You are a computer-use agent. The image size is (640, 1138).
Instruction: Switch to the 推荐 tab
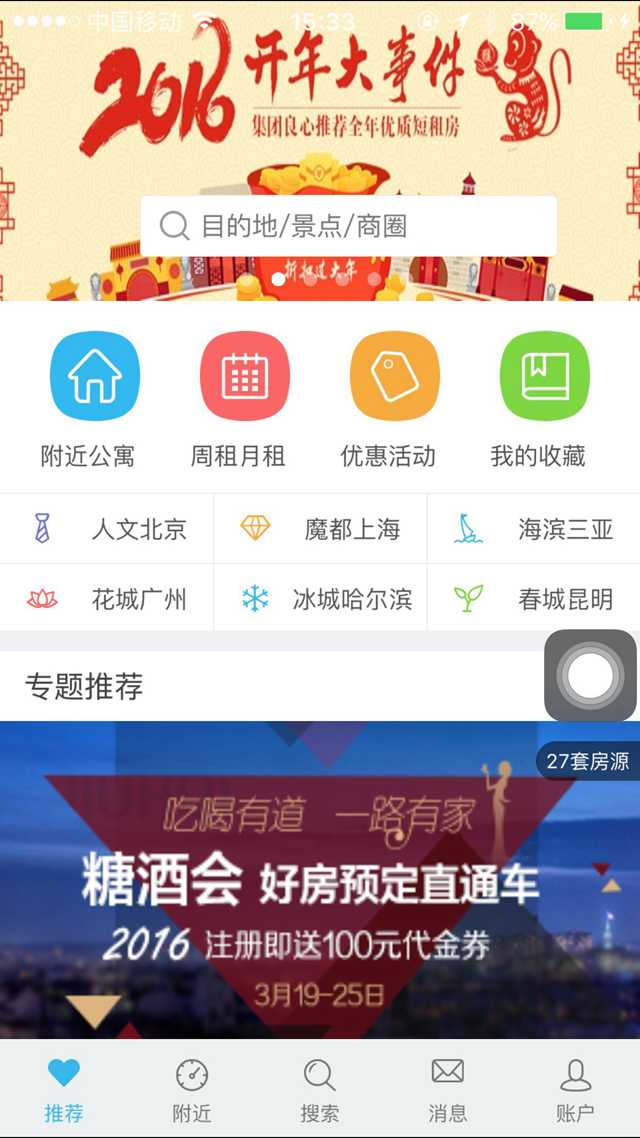click(64, 1090)
